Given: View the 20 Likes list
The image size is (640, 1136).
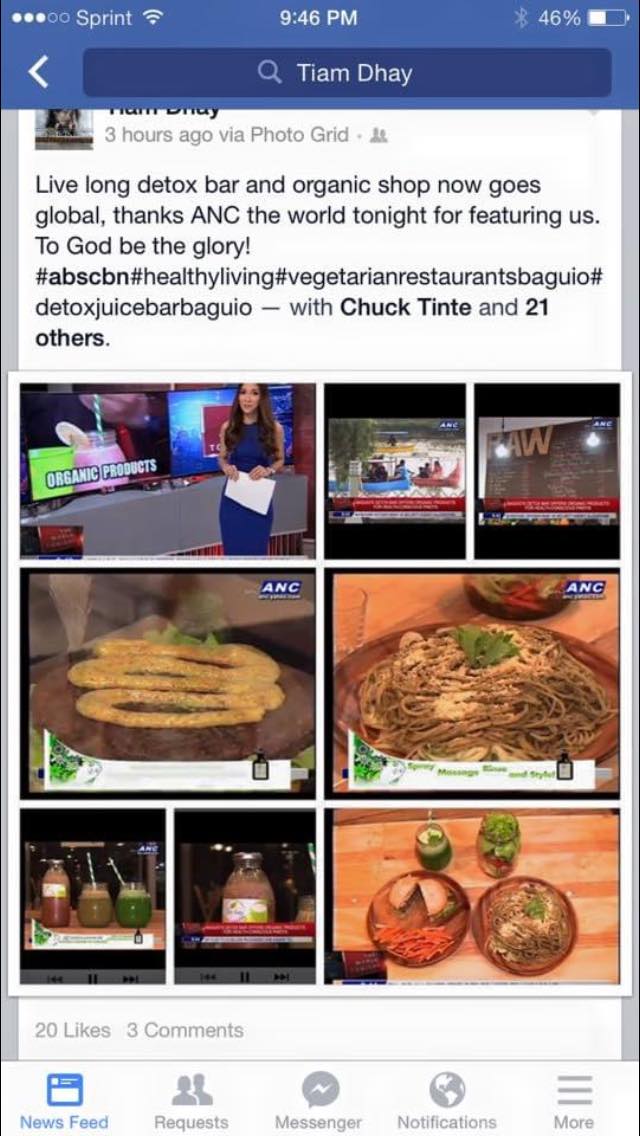Looking at the screenshot, I should coord(72,1030).
